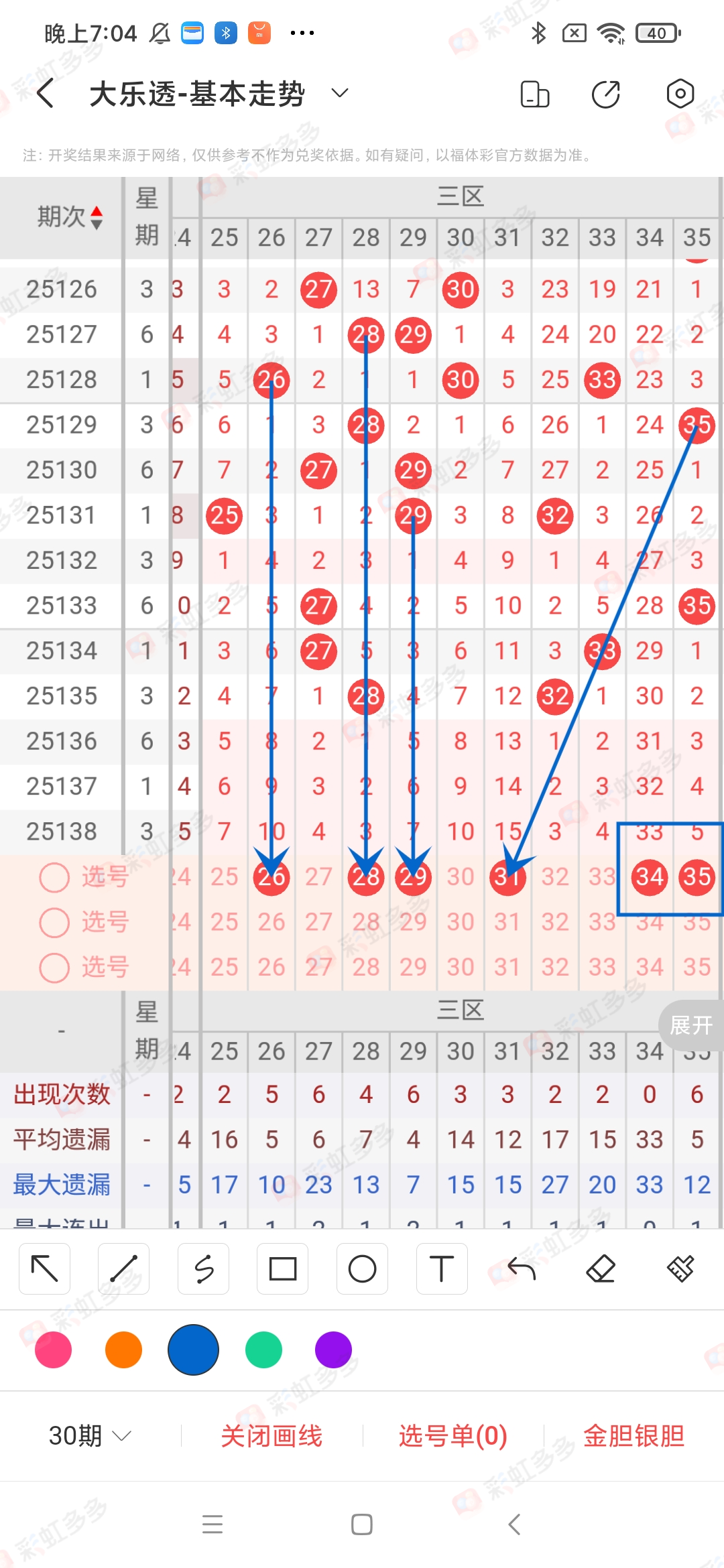724x1568 pixels.
Task: Select the first 选号 radio button
Action: pos(54,876)
